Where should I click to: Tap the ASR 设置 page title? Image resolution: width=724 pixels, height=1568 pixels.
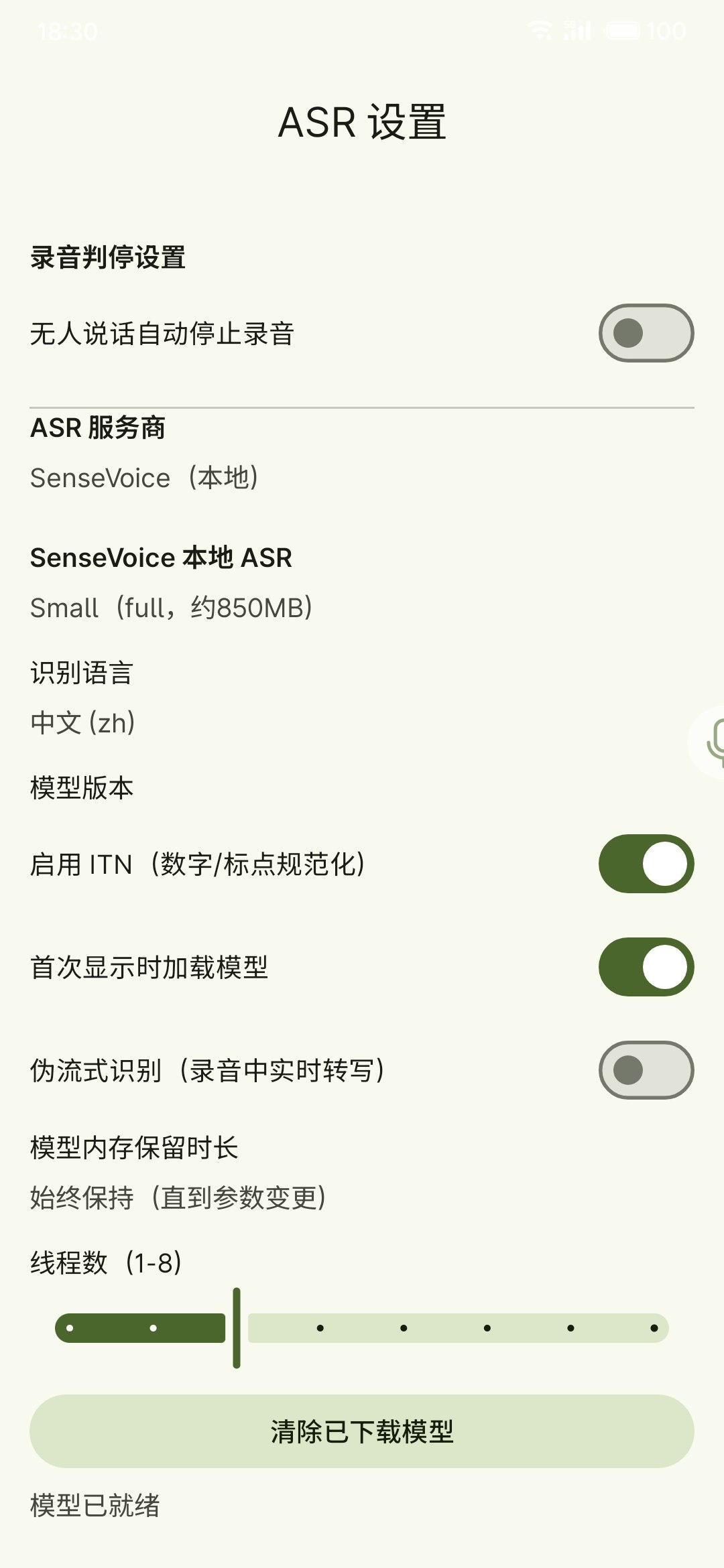click(x=362, y=122)
